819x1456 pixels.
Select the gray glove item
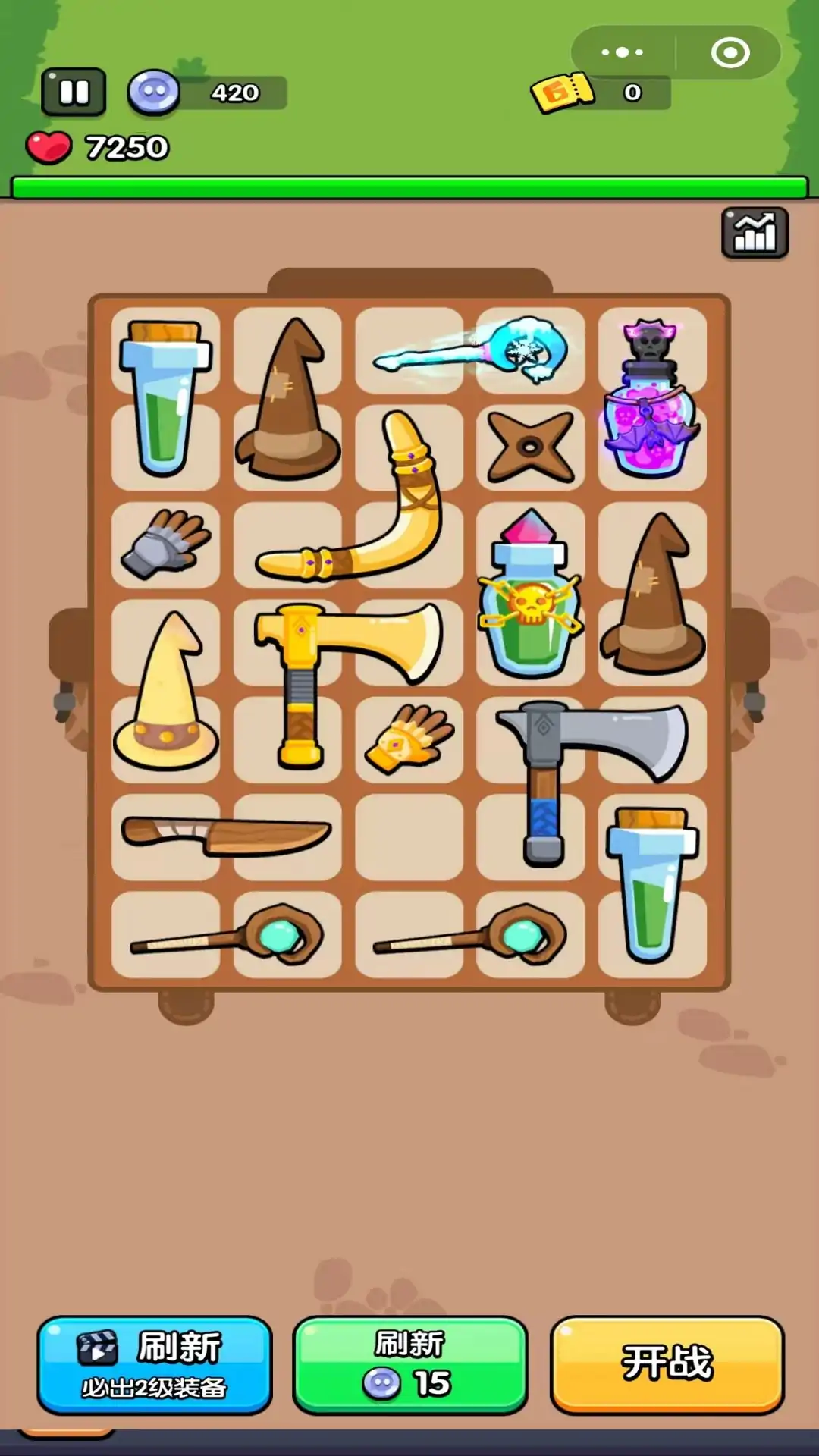pyautogui.click(x=165, y=544)
